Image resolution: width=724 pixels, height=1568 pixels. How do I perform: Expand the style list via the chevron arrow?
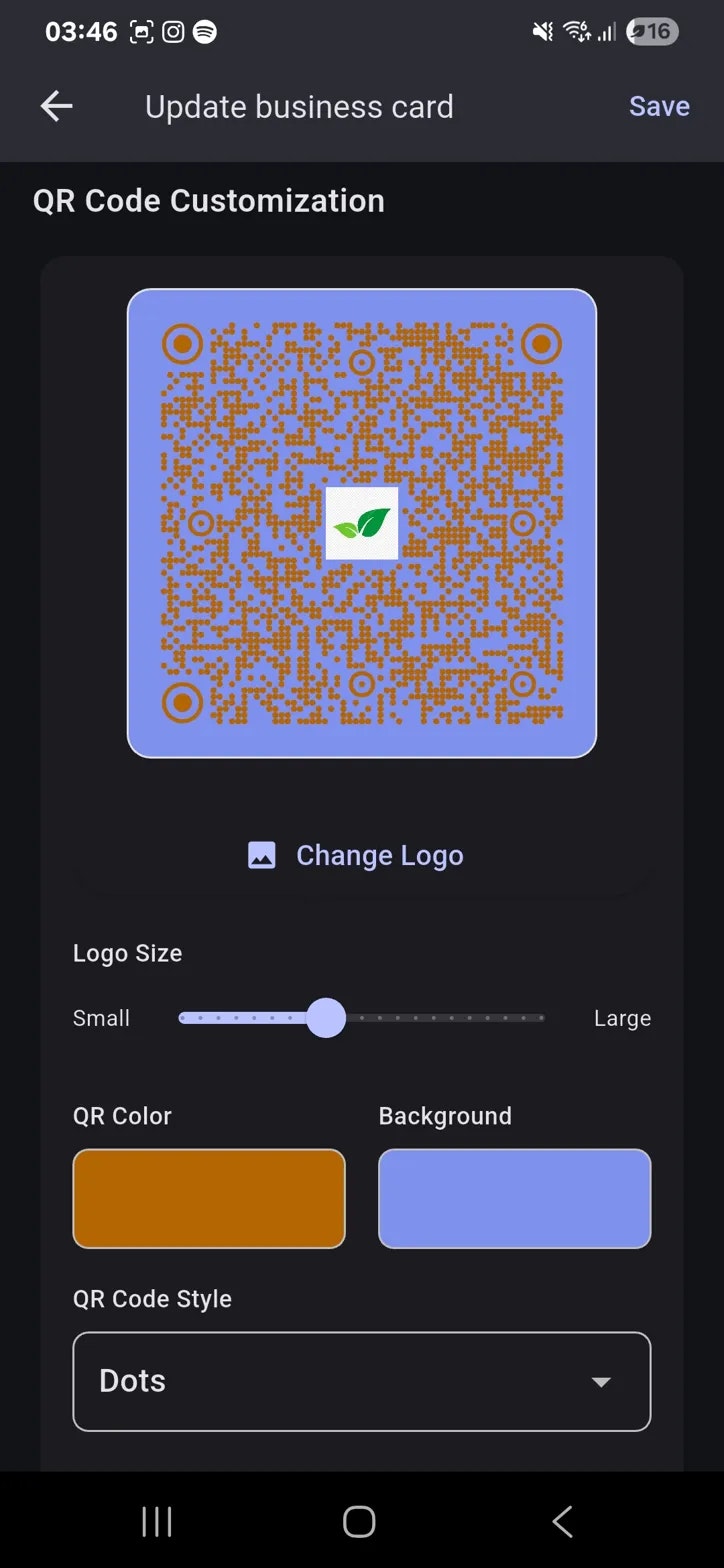(x=601, y=1381)
